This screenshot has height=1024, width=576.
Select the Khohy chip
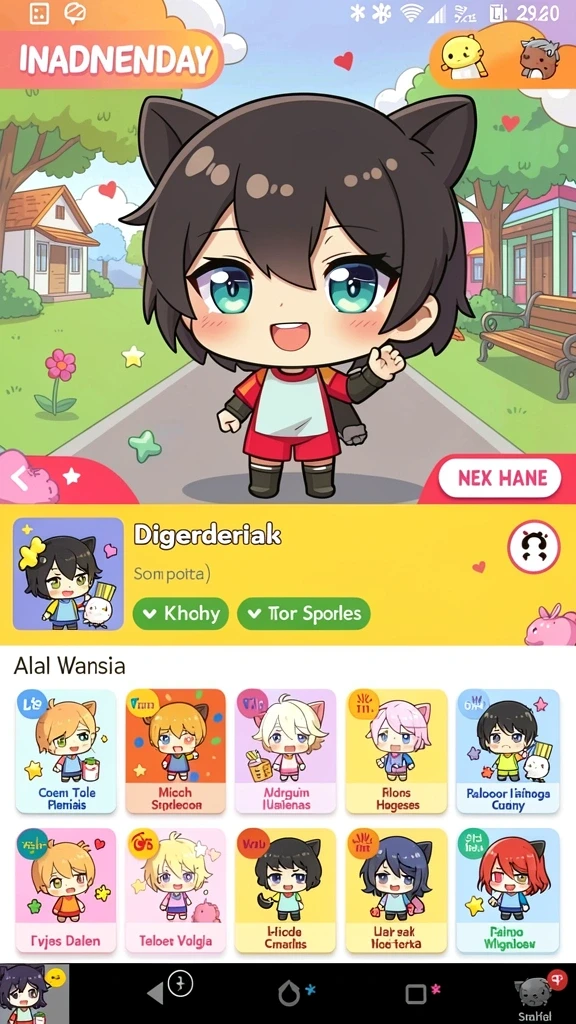click(x=180, y=613)
